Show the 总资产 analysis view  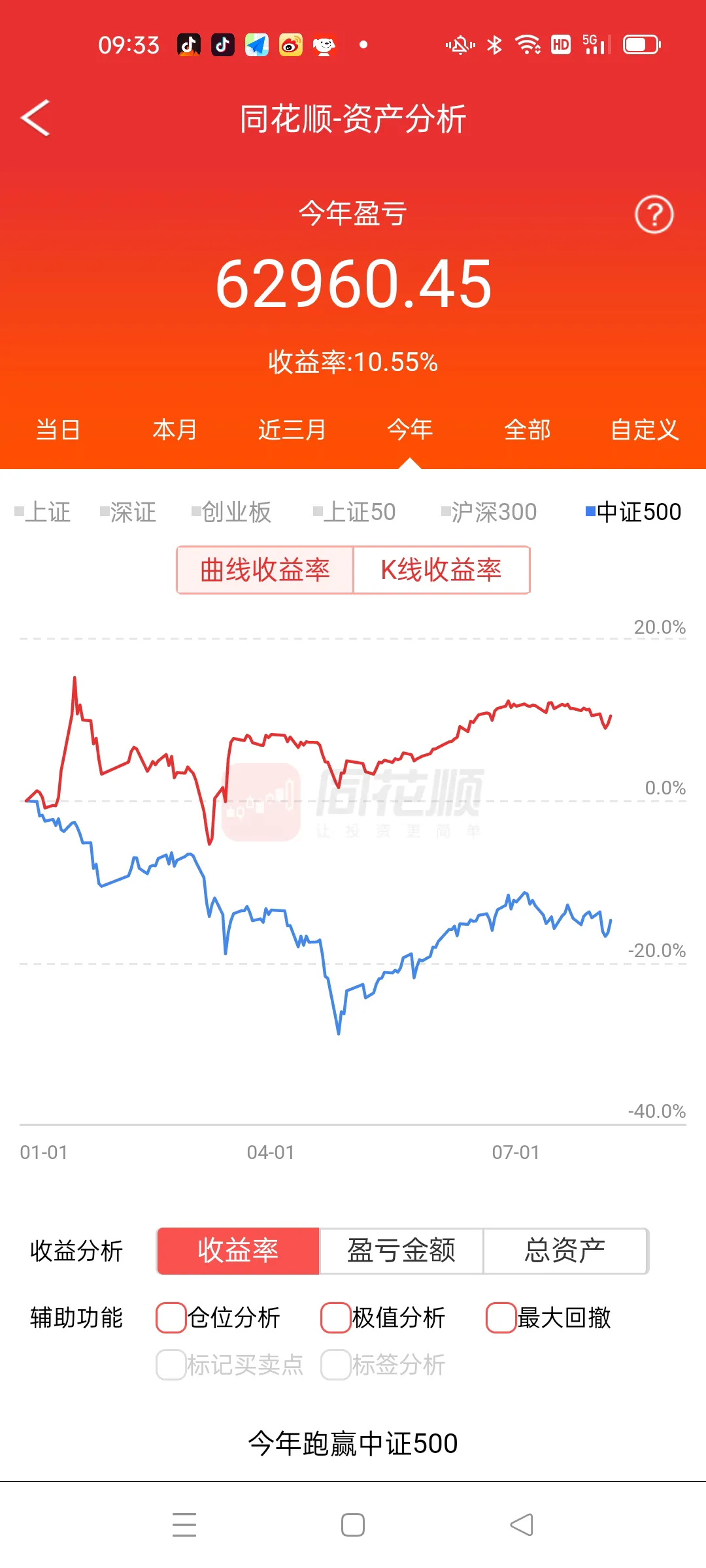565,1250
